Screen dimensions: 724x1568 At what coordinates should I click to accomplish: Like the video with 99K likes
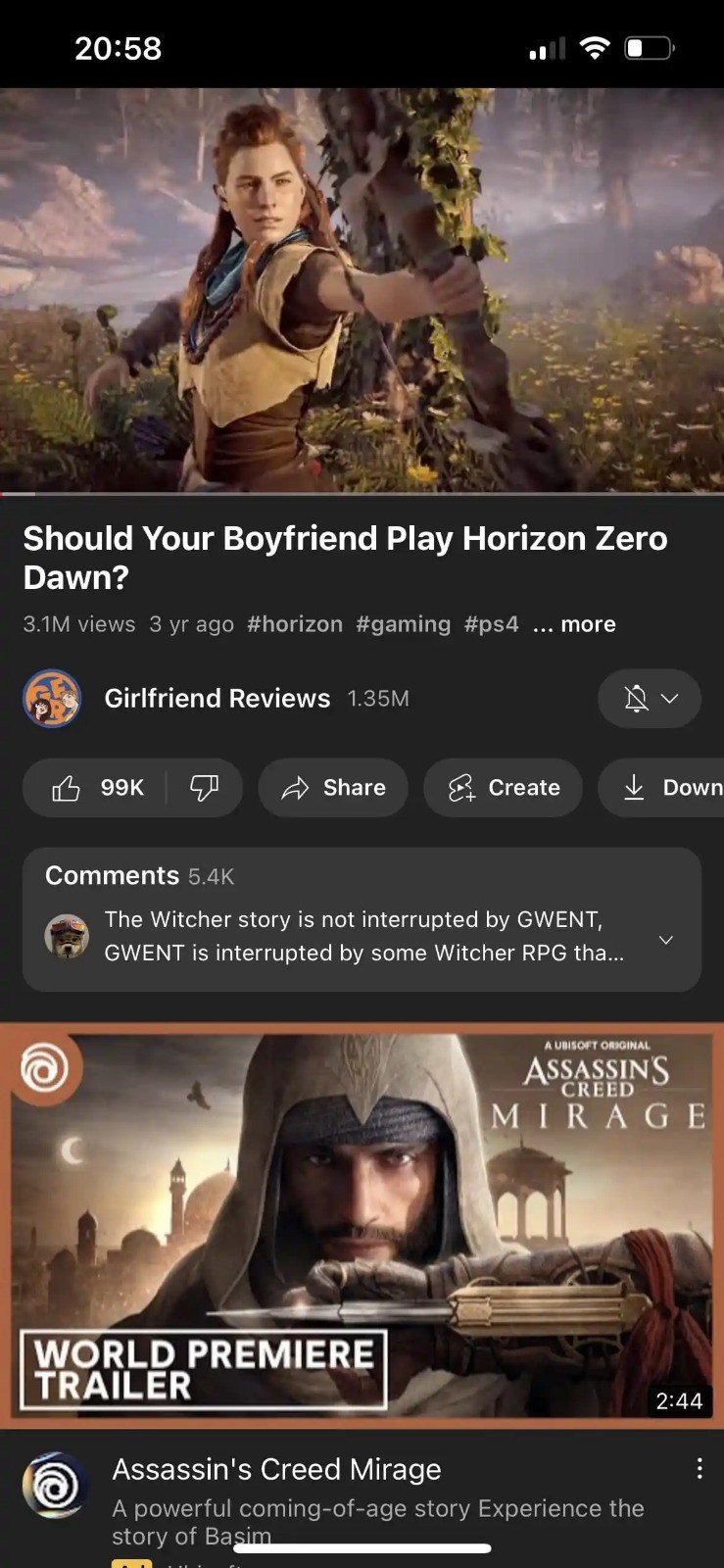(97, 788)
